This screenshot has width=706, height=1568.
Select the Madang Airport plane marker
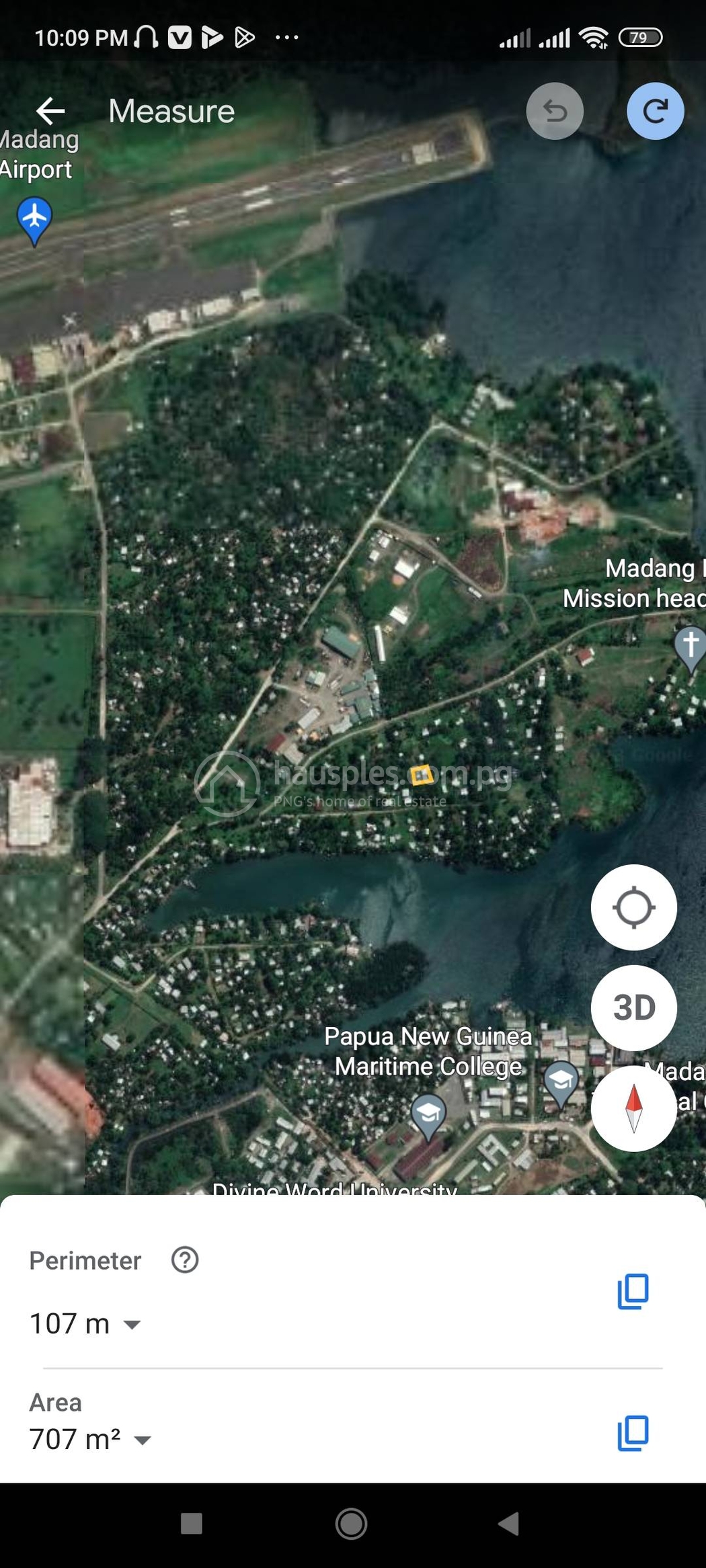[x=34, y=214]
